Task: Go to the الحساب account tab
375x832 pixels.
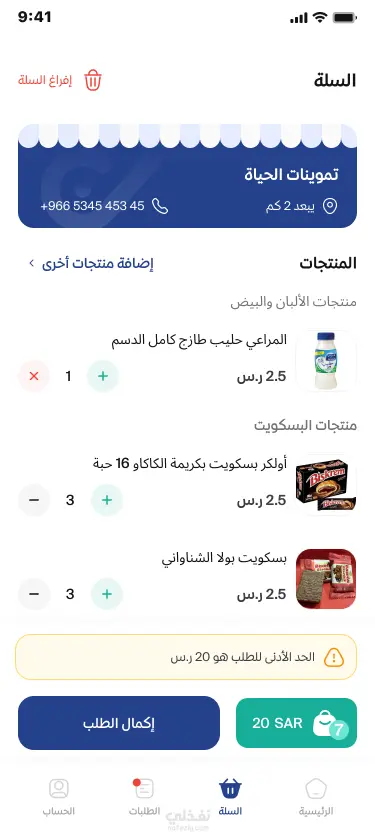Action: (58, 797)
